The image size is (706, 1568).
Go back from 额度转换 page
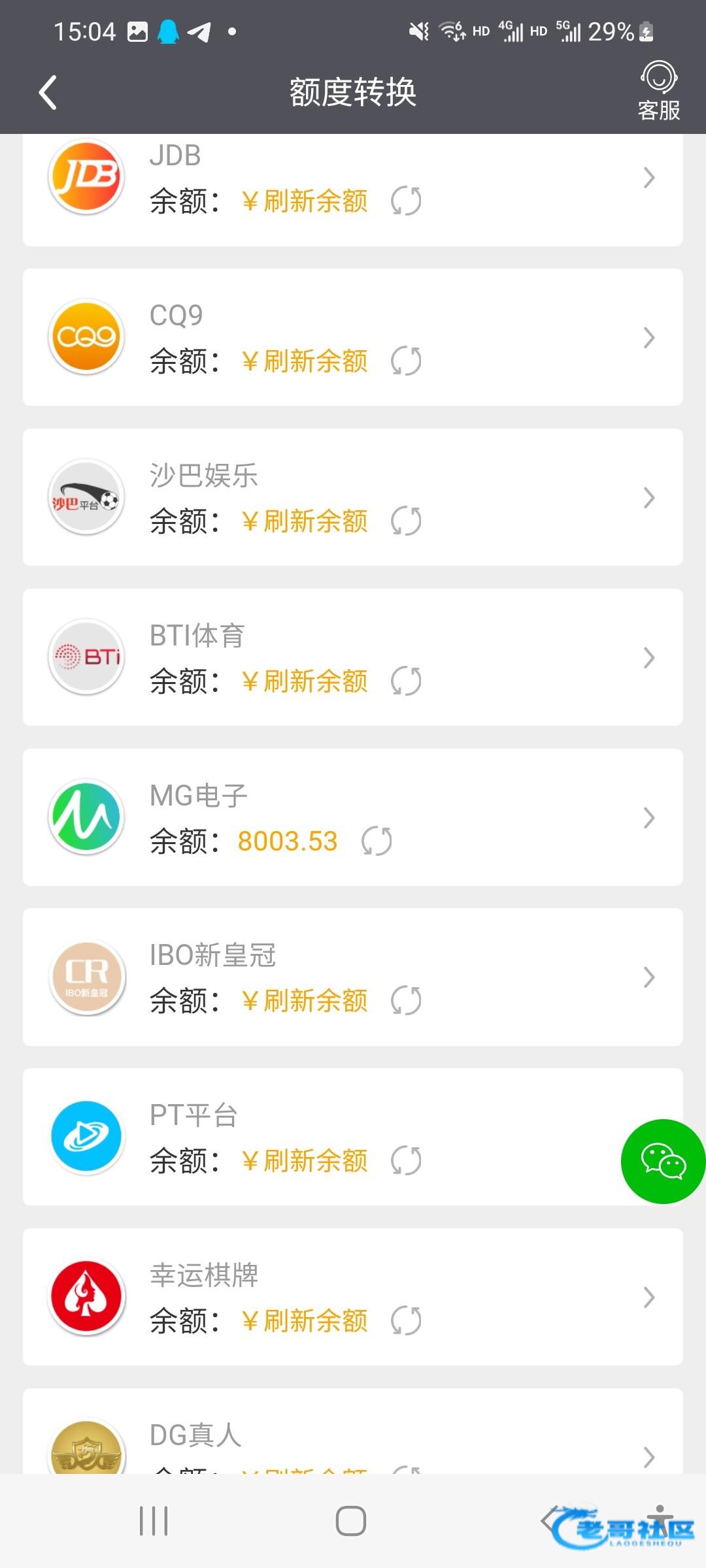pyautogui.click(x=48, y=92)
